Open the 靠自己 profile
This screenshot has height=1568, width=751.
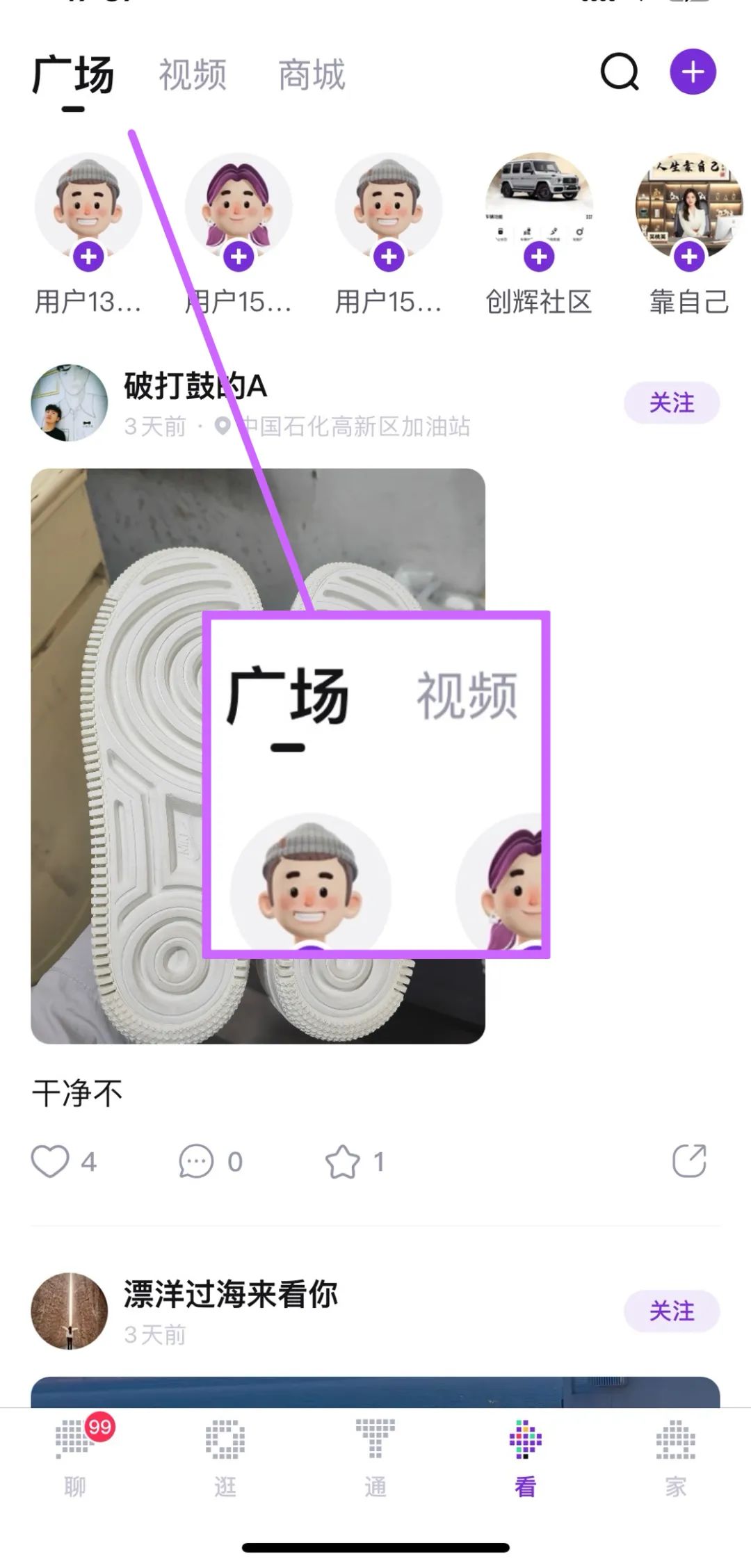[x=688, y=207]
